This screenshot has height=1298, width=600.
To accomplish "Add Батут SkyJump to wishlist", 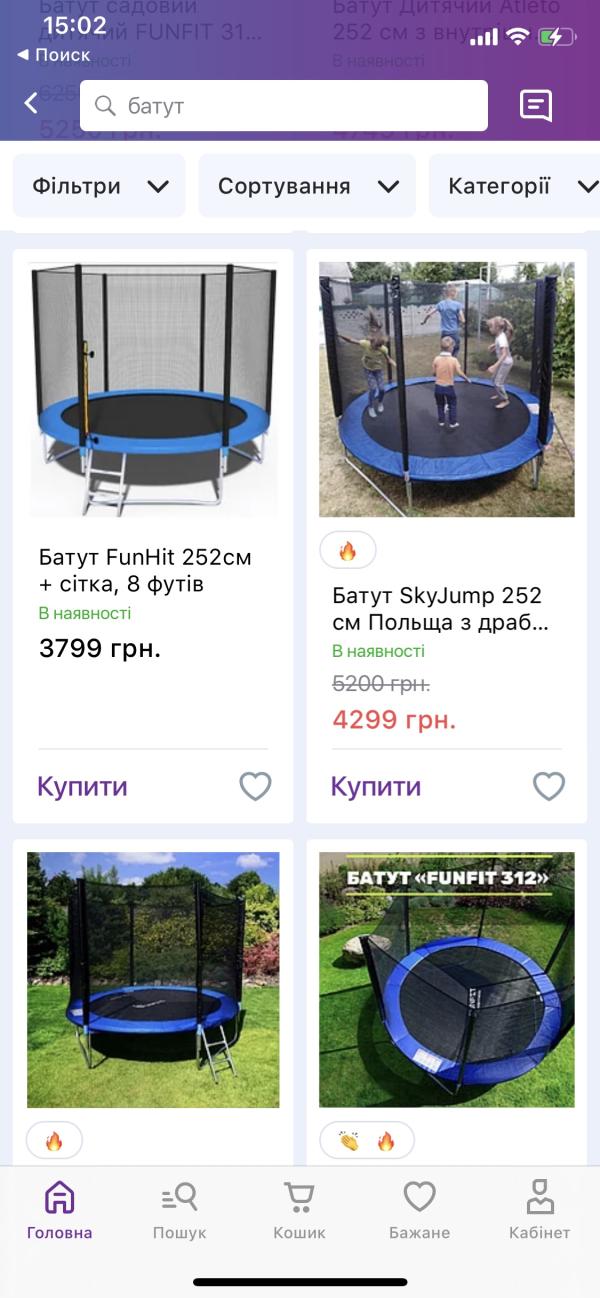I will [548, 786].
